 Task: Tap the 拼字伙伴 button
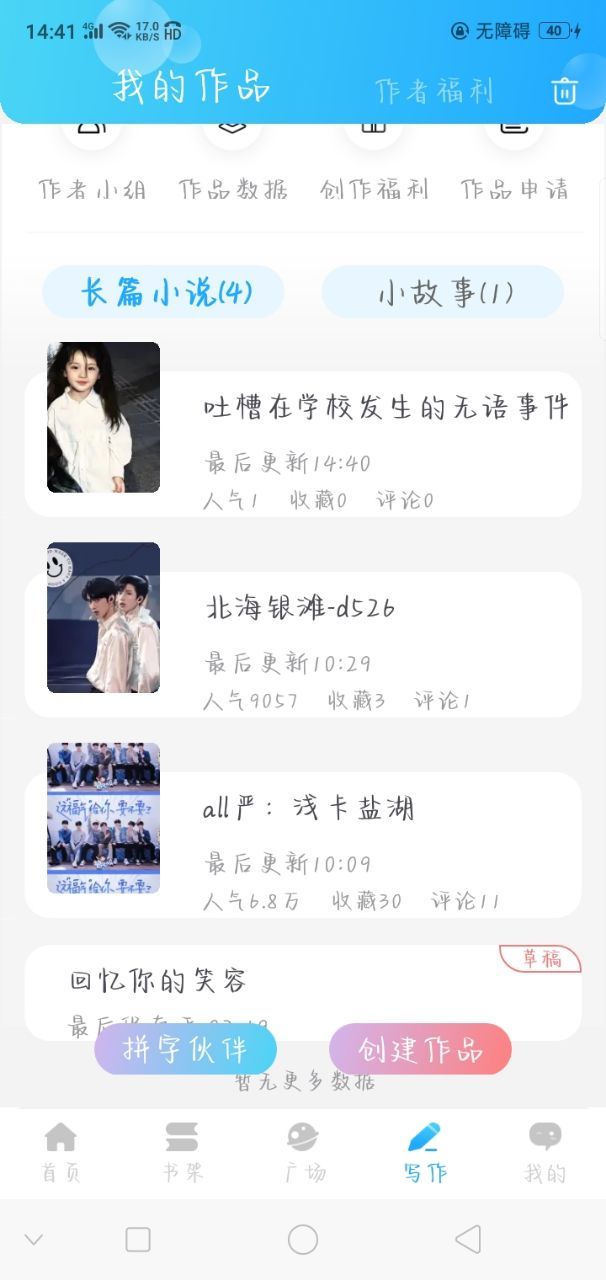[x=185, y=1049]
